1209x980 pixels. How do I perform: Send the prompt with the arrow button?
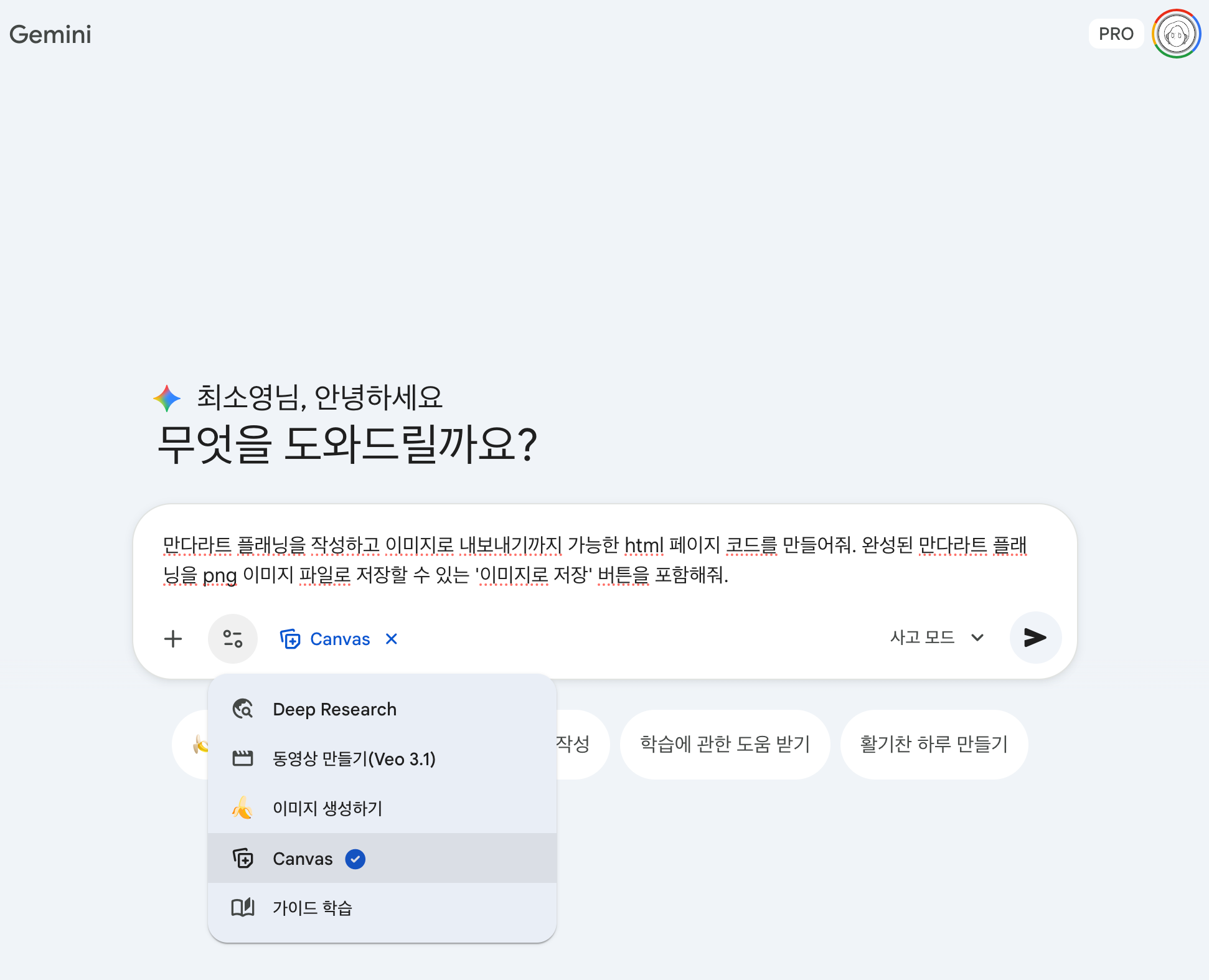[x=1035, y=638]
